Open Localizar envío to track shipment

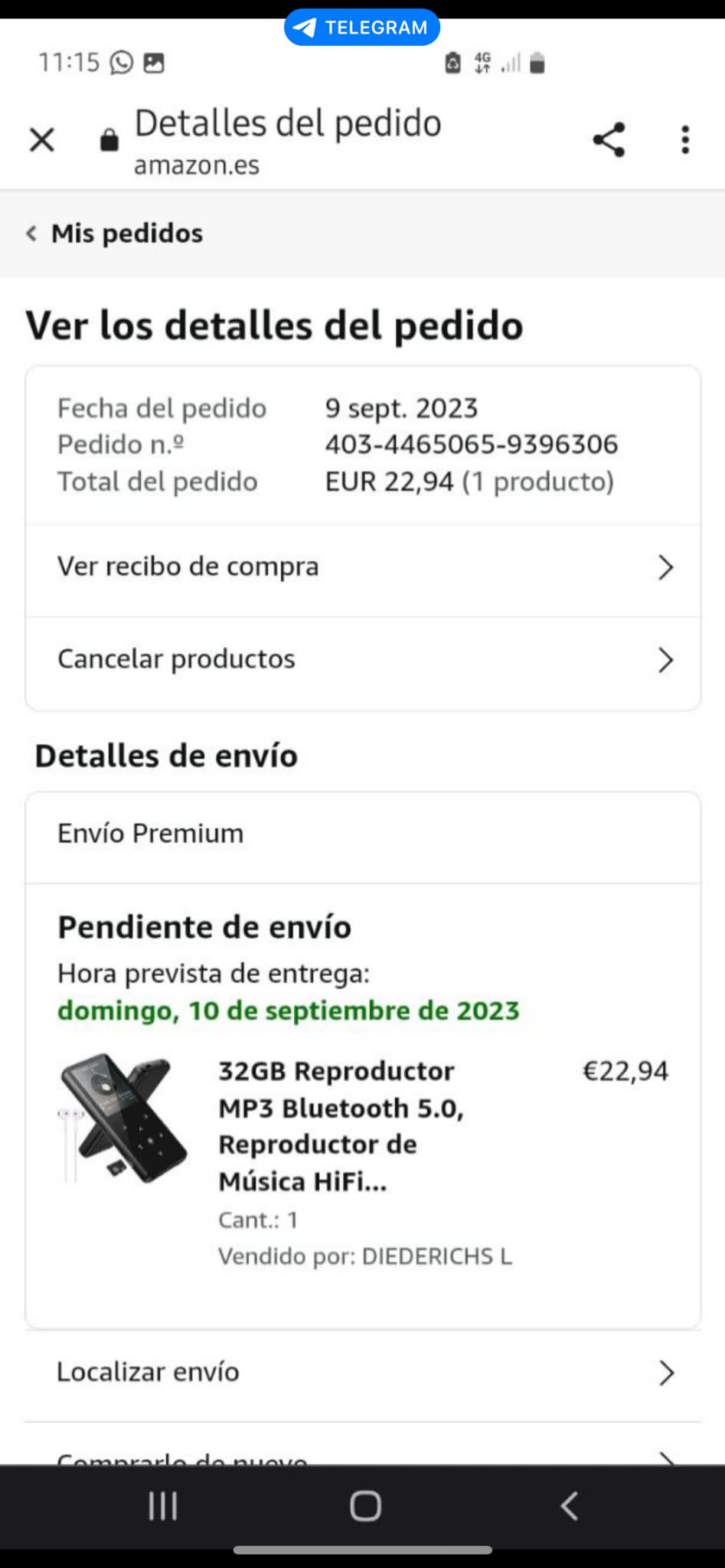point(363,1372)
